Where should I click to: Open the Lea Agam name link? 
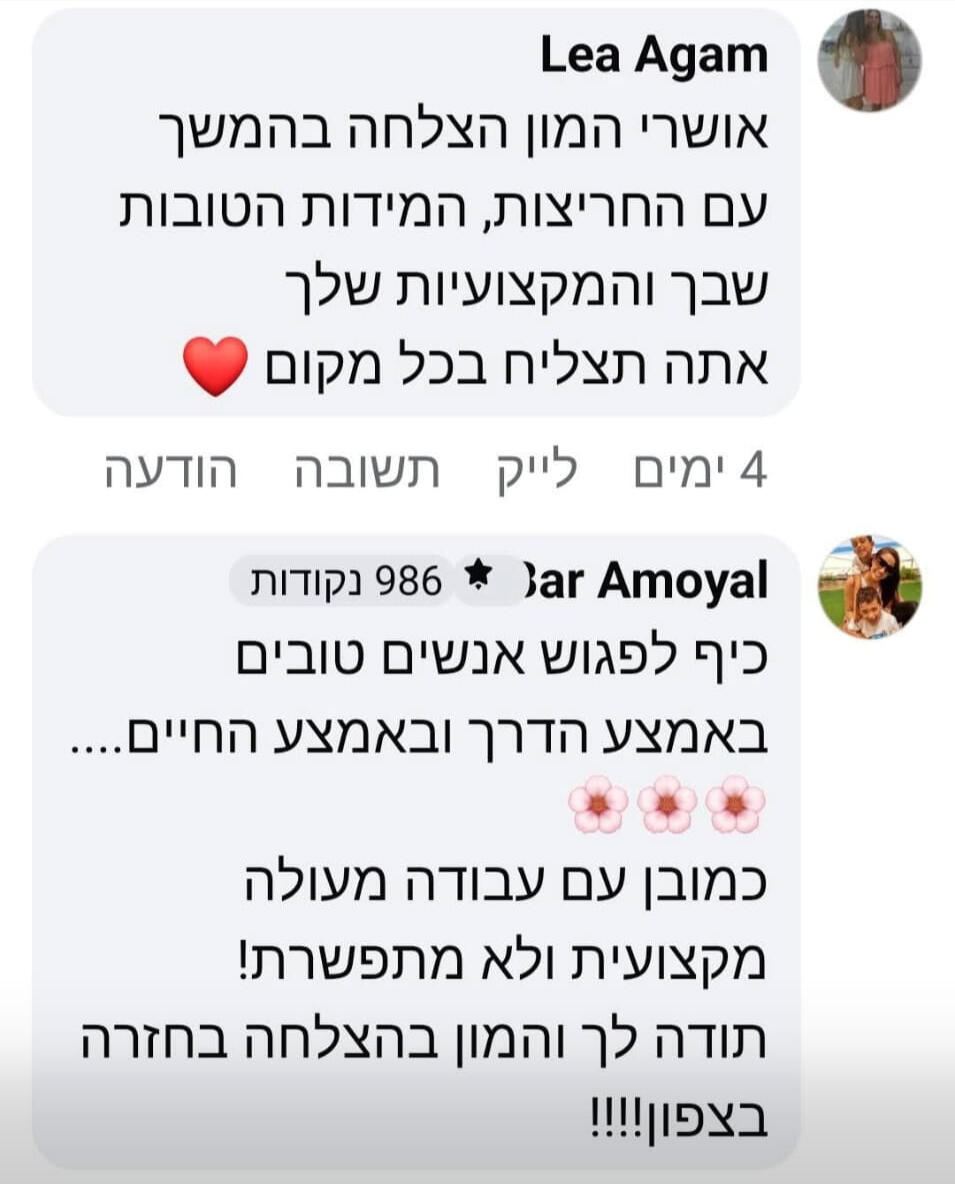point(654,57)
